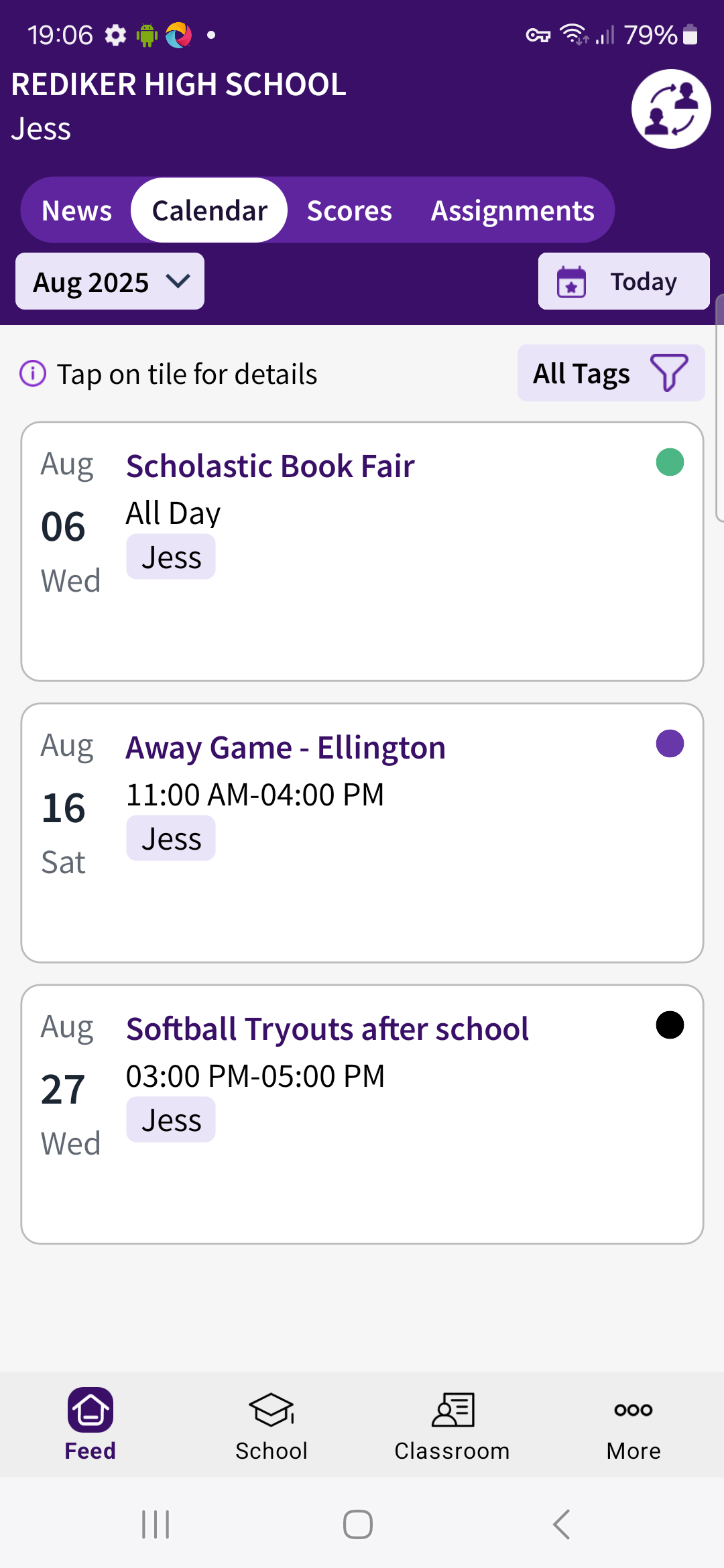Expand the Aug 2025 month dropdown
The image size is (724, 1568).
pos(110,281)
